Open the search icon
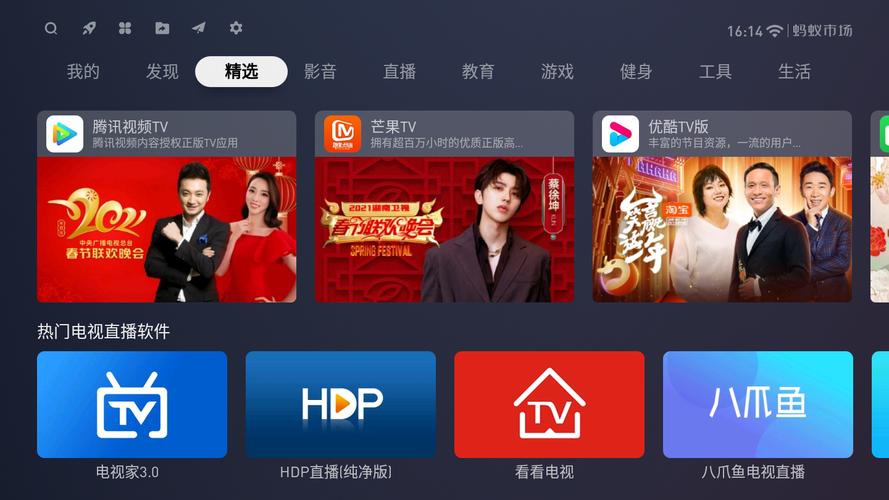Screen dimensions: 889x500 pyautogui.click(x=51, y=28)
